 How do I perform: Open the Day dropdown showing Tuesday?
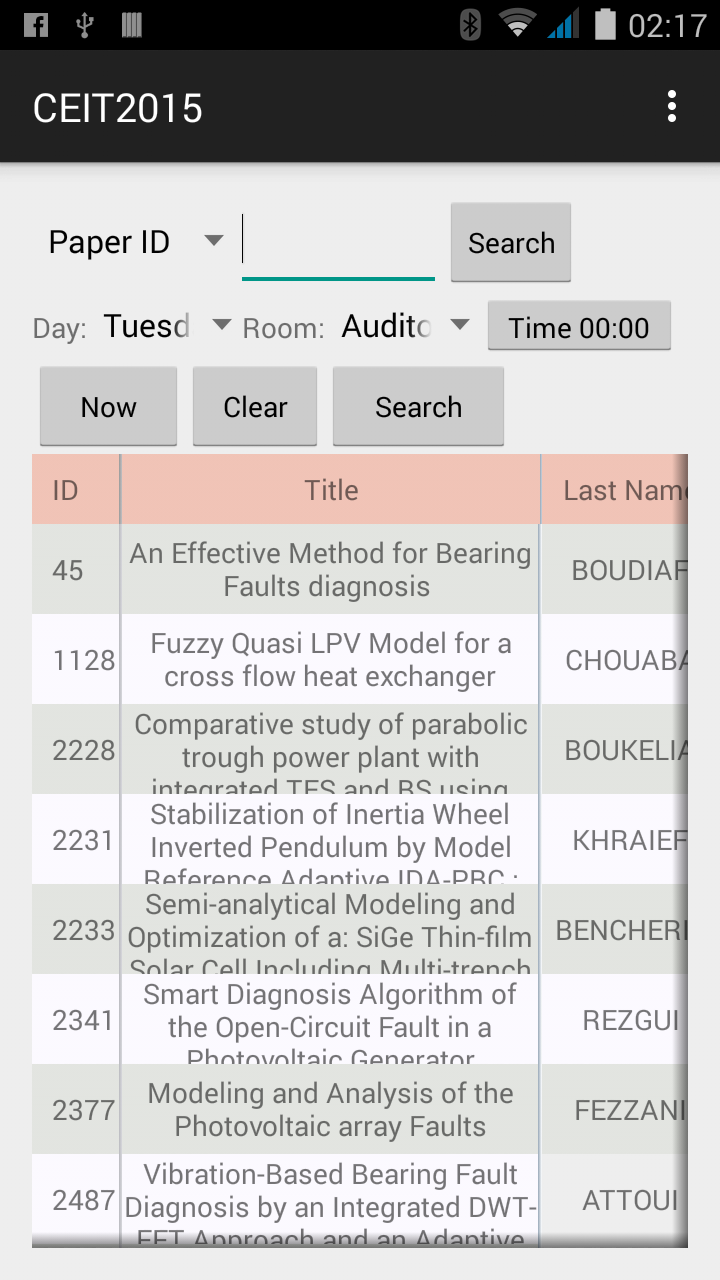tap(165, 326)
